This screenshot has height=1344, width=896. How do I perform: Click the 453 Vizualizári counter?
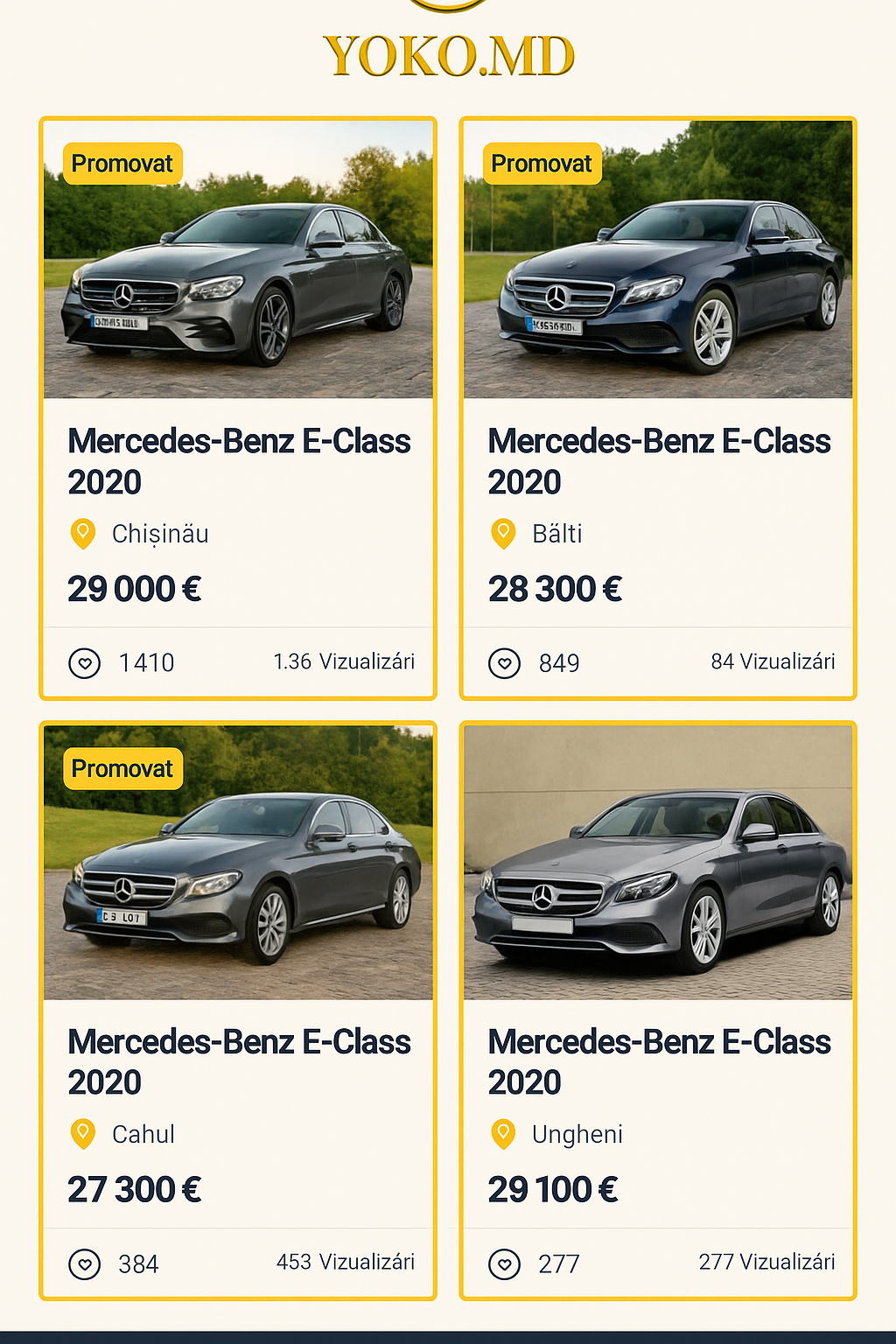coord(346,1262)
